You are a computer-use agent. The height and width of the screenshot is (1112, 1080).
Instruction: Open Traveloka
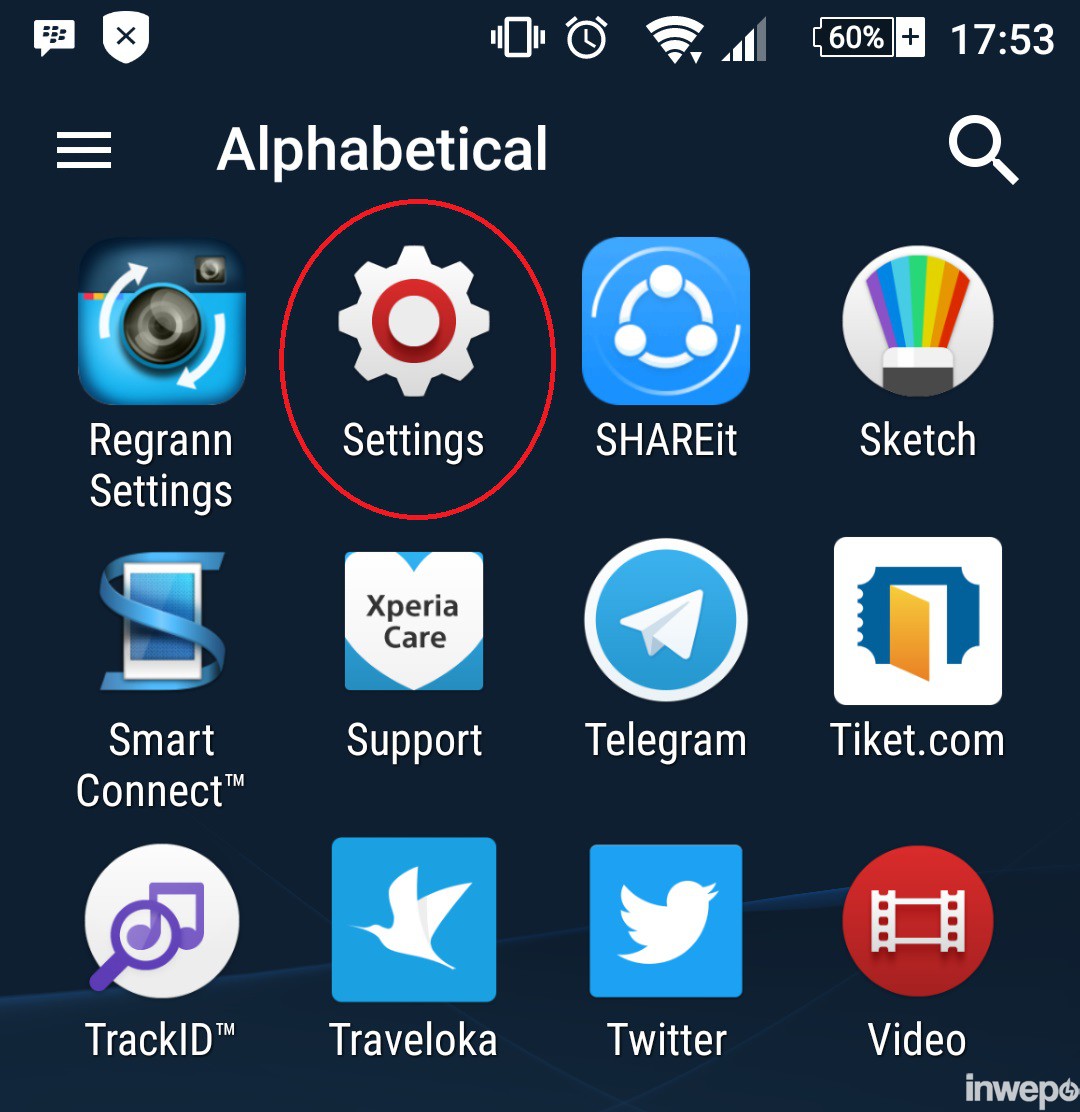[x=414, y=922]
